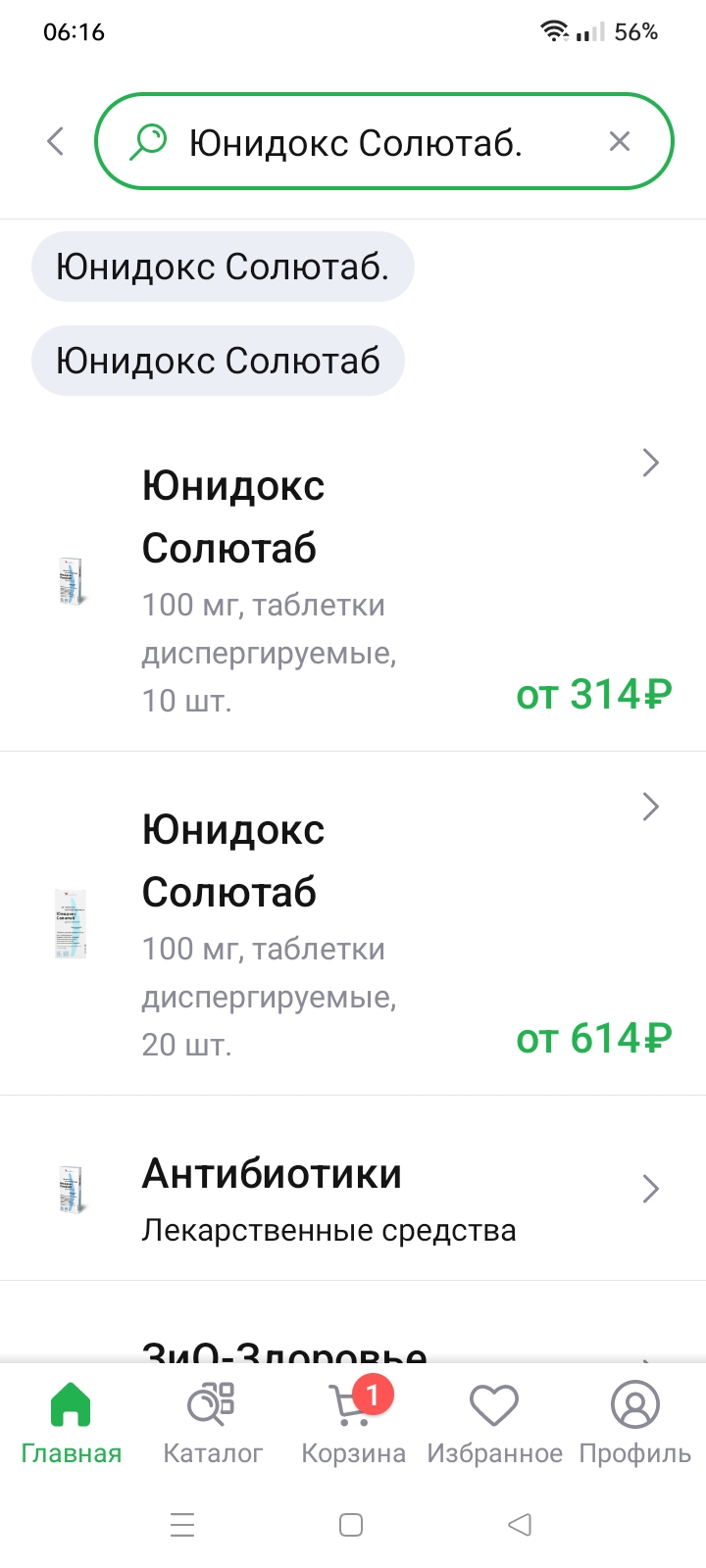Viewport: 706px width, 1568px height.
Task: Go back using the arrow beside search
Action: point(56,141)
